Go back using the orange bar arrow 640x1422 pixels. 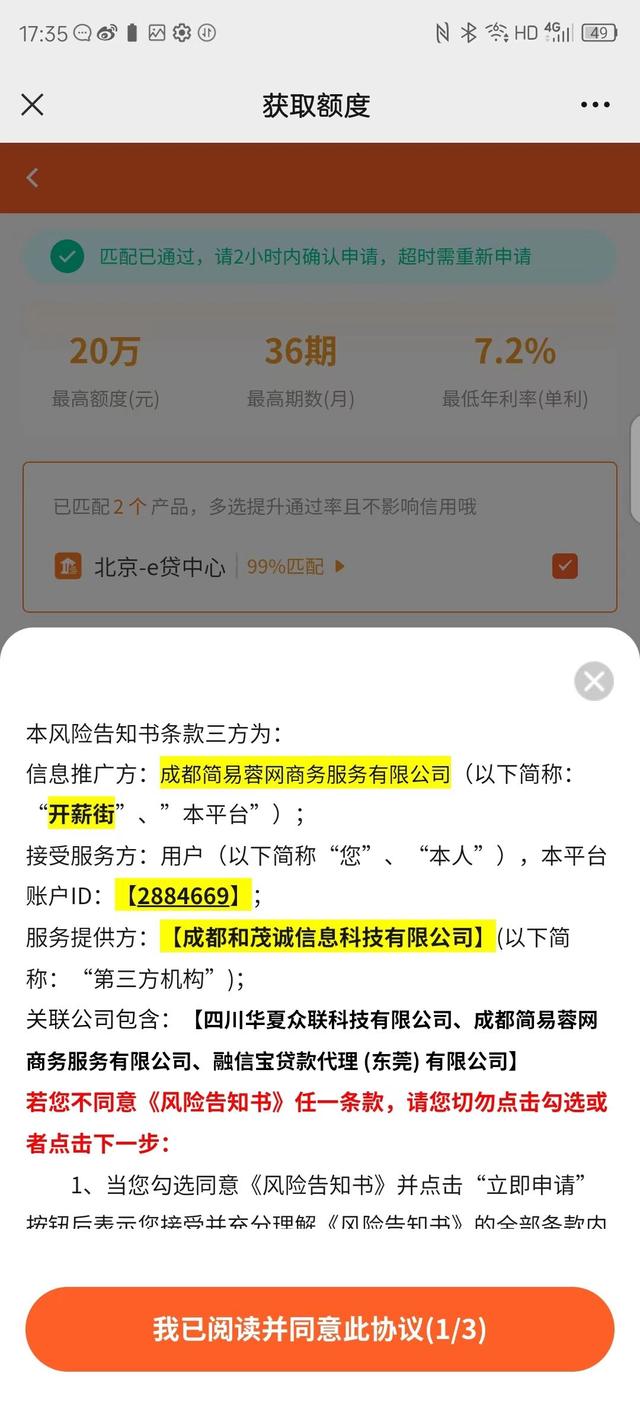32,178
